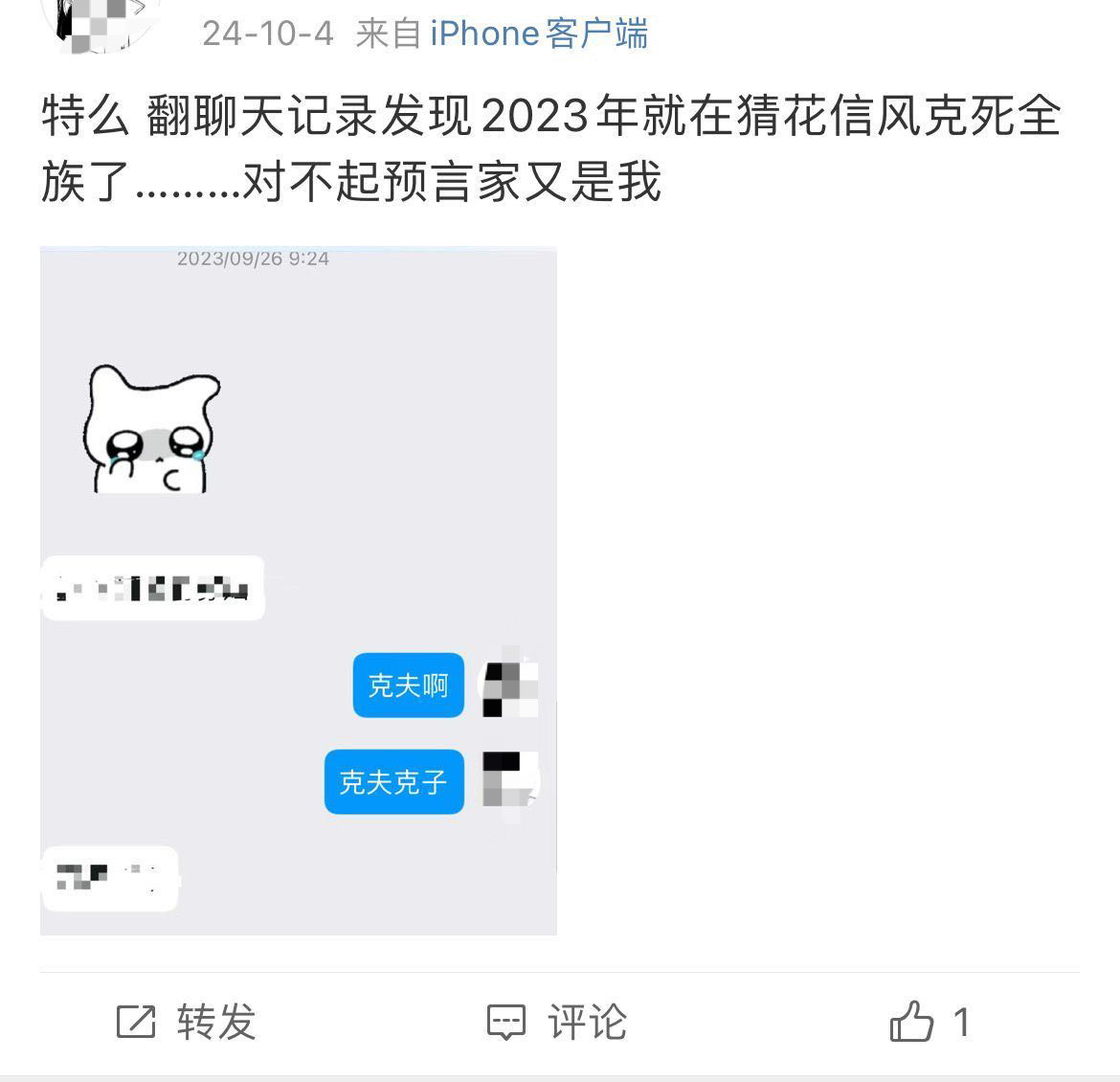Viewport: 1120px width, 1082px height.
Task: Tap the iPhone客户端 source link
Action: coord(539,34)
